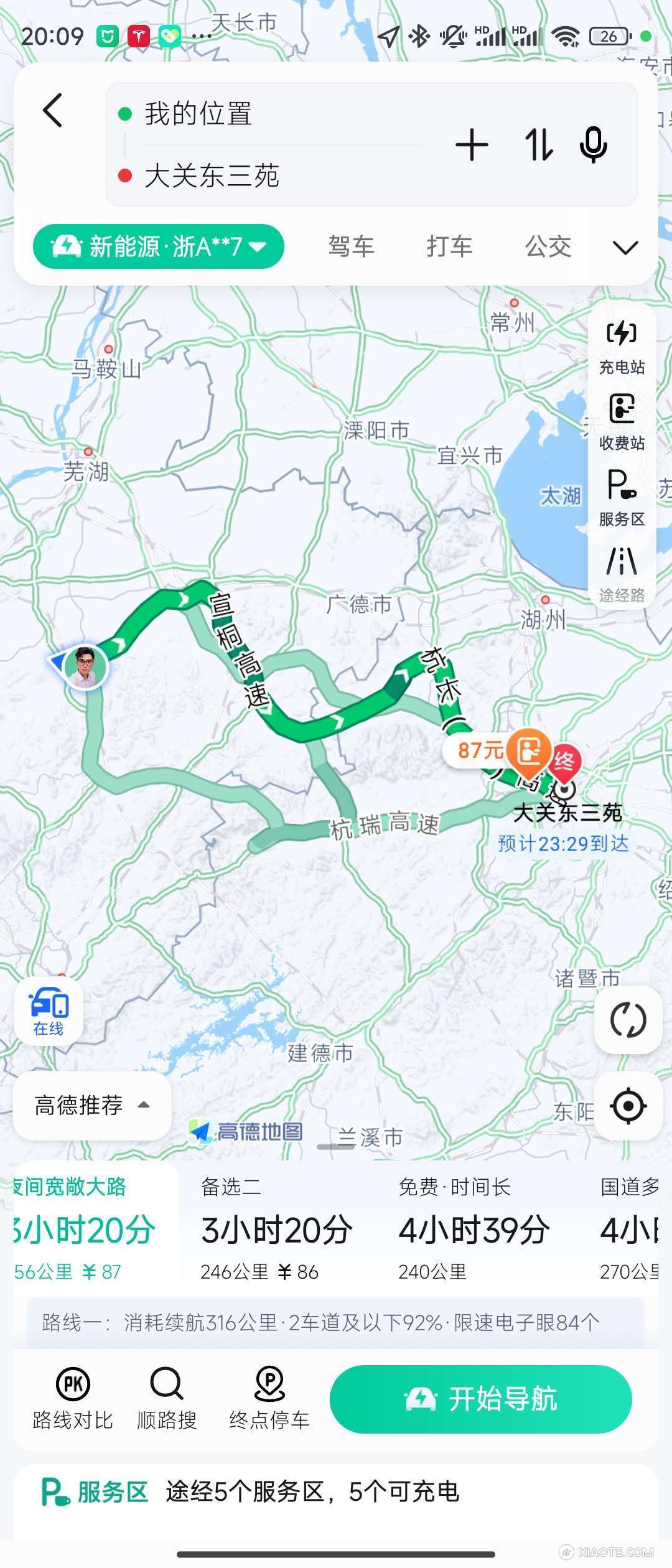The height and width of the screenshot is (1568, 672).
Task: Expand more travel modes with down chevron
Action: tap(625, 246)
